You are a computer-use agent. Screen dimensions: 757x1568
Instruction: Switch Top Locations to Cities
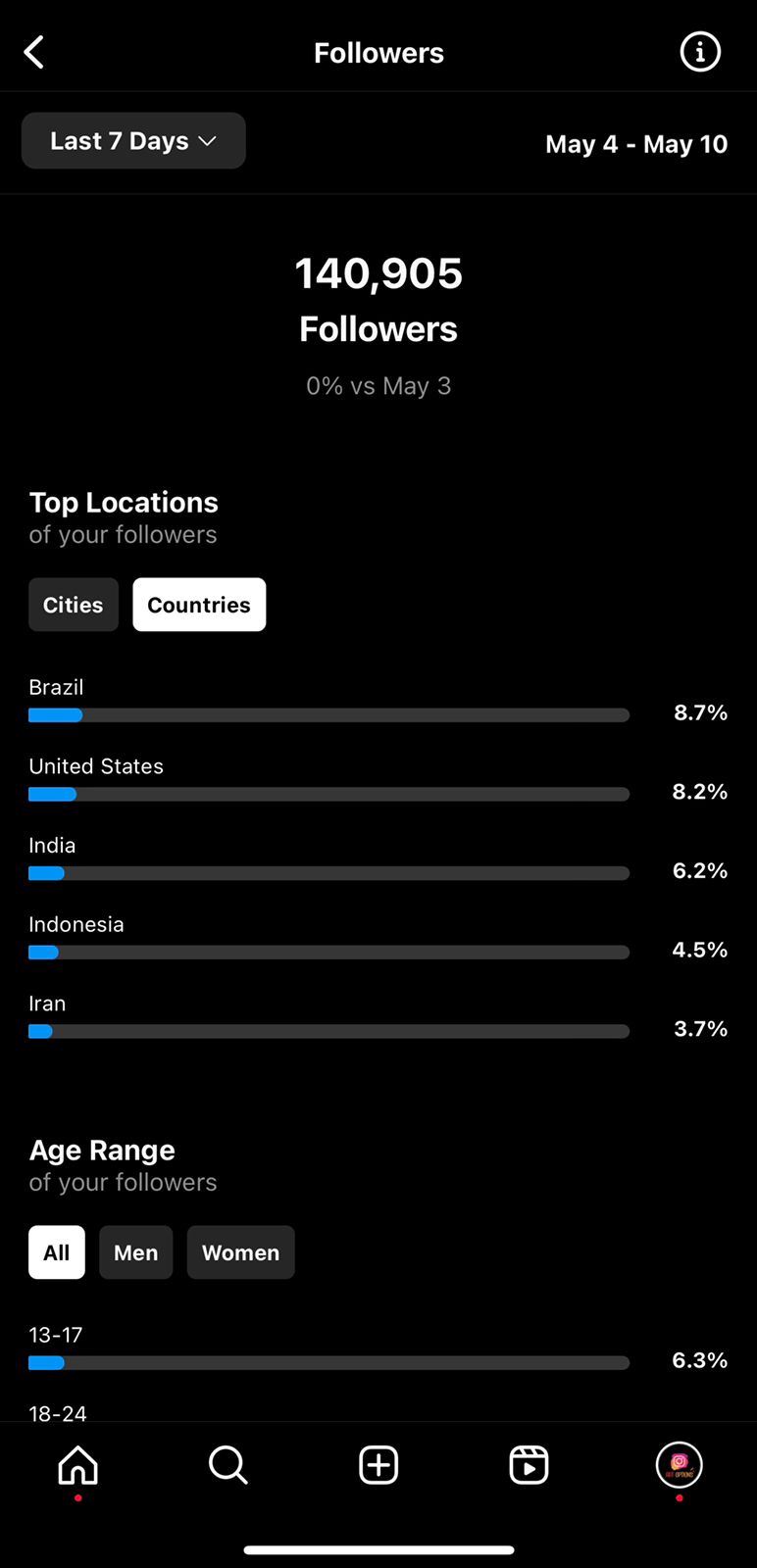coord(74,605)
